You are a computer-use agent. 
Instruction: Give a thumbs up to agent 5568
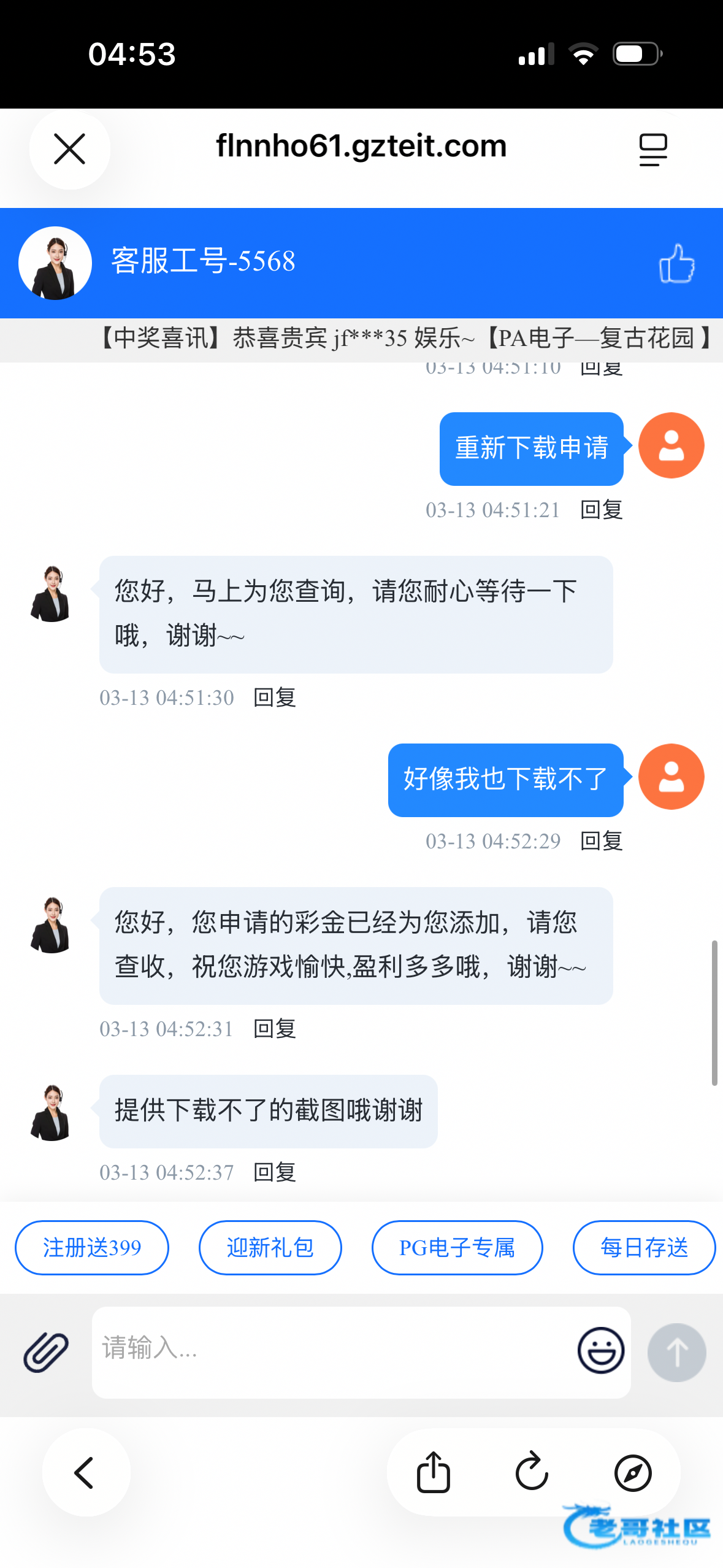pyautogui.click(x=676, y=264)
